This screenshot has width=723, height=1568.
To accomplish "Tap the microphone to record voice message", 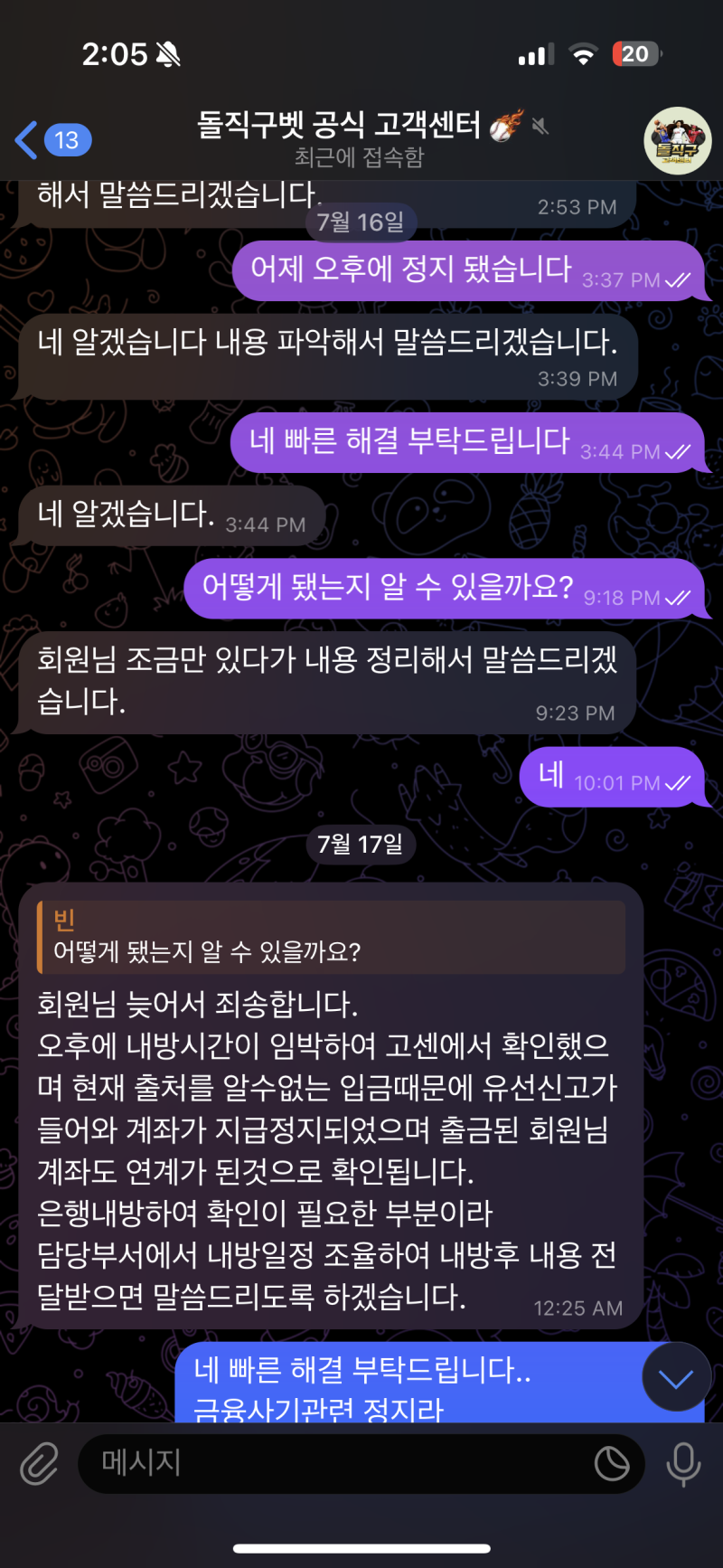I will point(684,1464).
